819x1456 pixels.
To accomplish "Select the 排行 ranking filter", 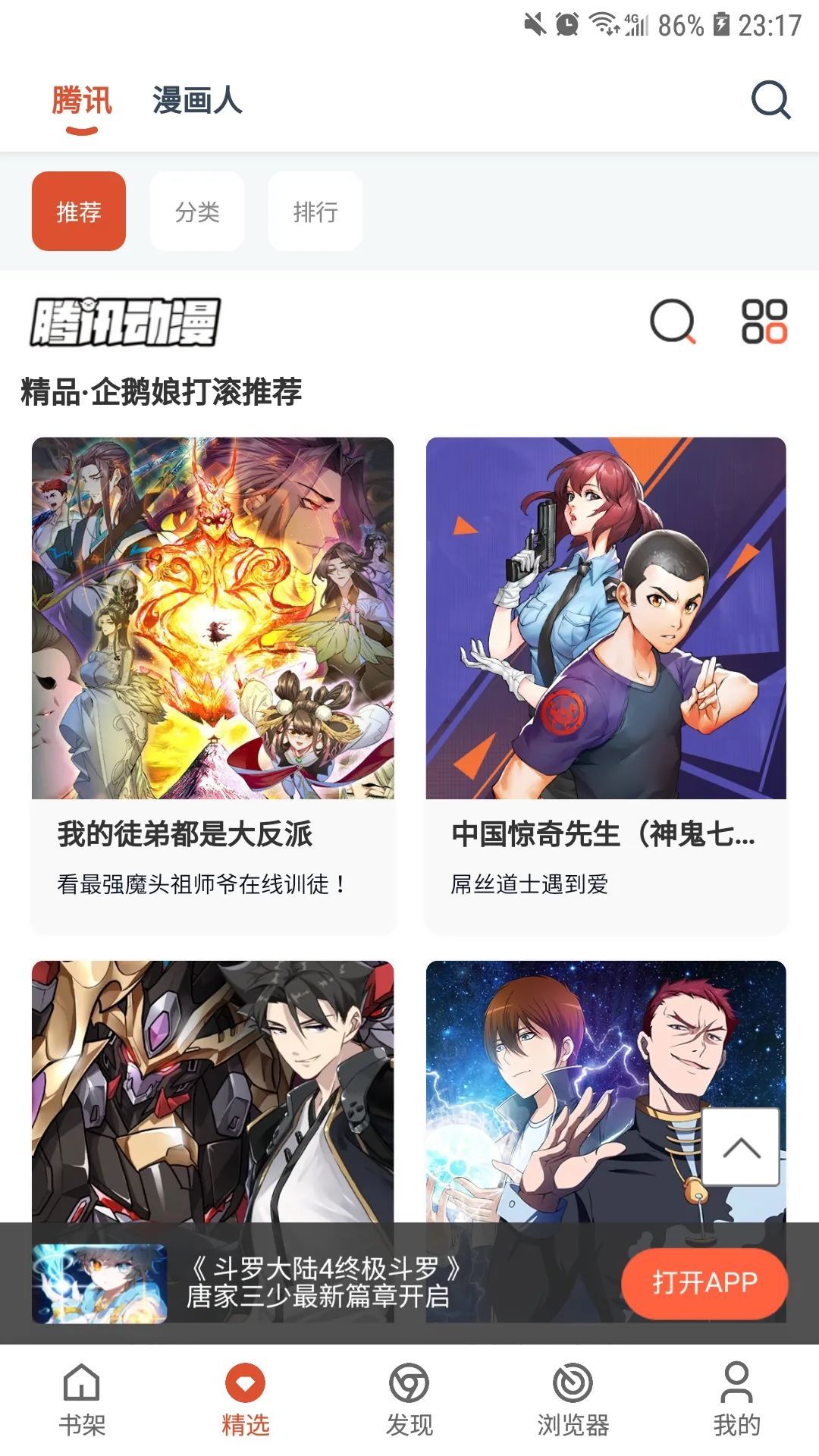I will pos(314,213).
